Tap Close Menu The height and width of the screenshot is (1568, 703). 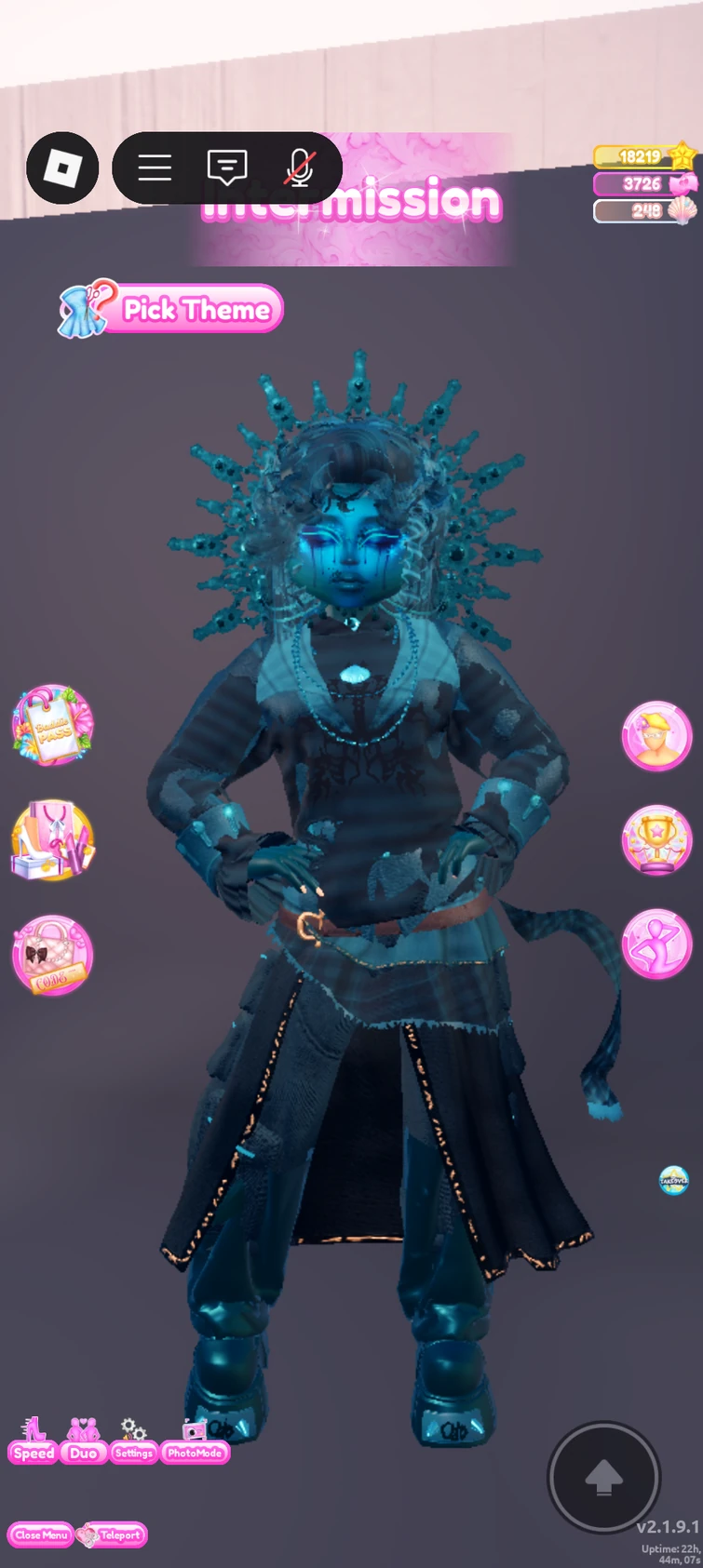pyautogui.click(x=41, y=1534)
